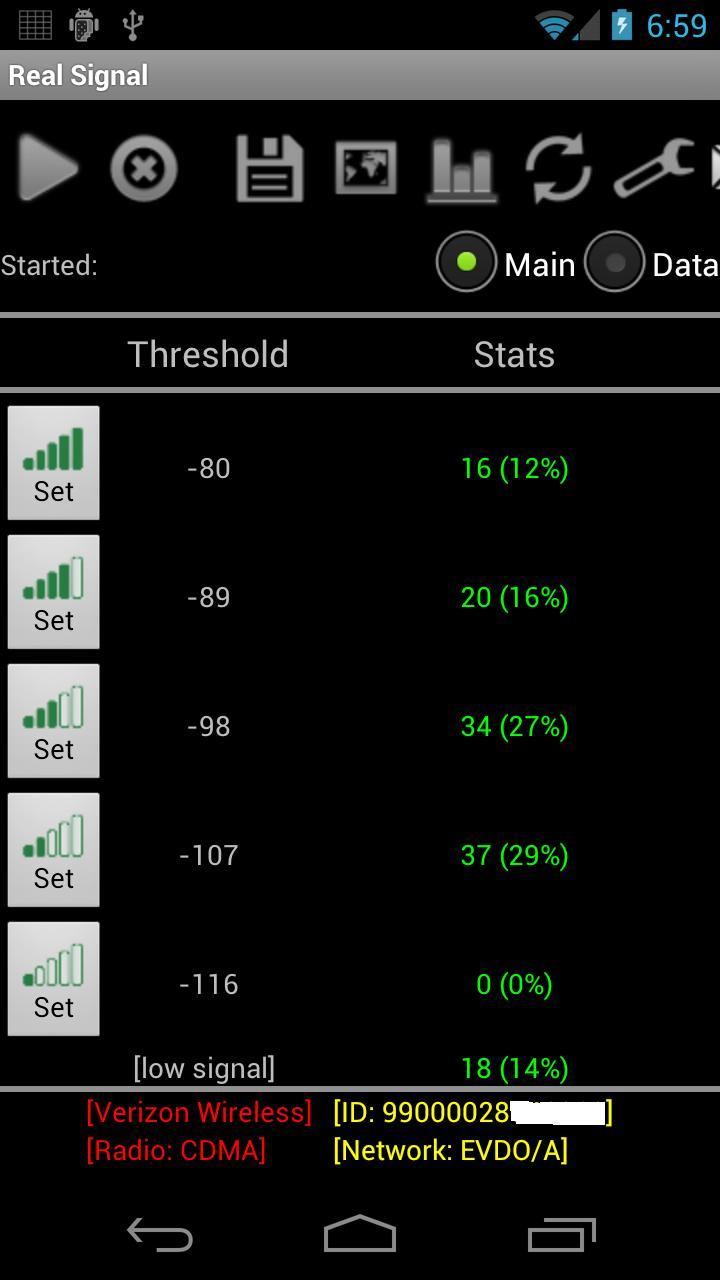Set the -98 threshold level
The height and width of the screenshot is (1280, 720).
[54, 721]
